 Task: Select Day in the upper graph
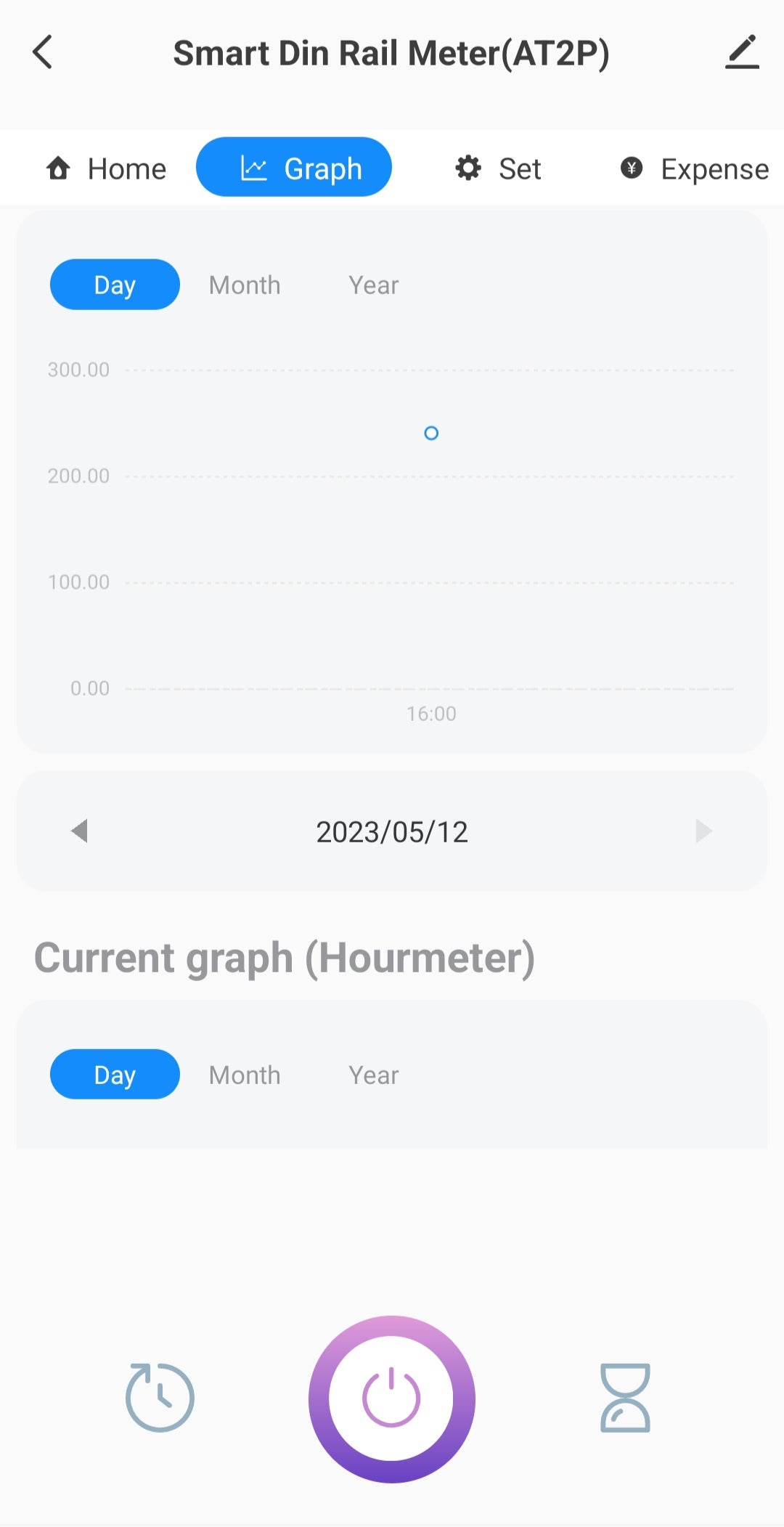pyautogui.click(x=115, y=285)
